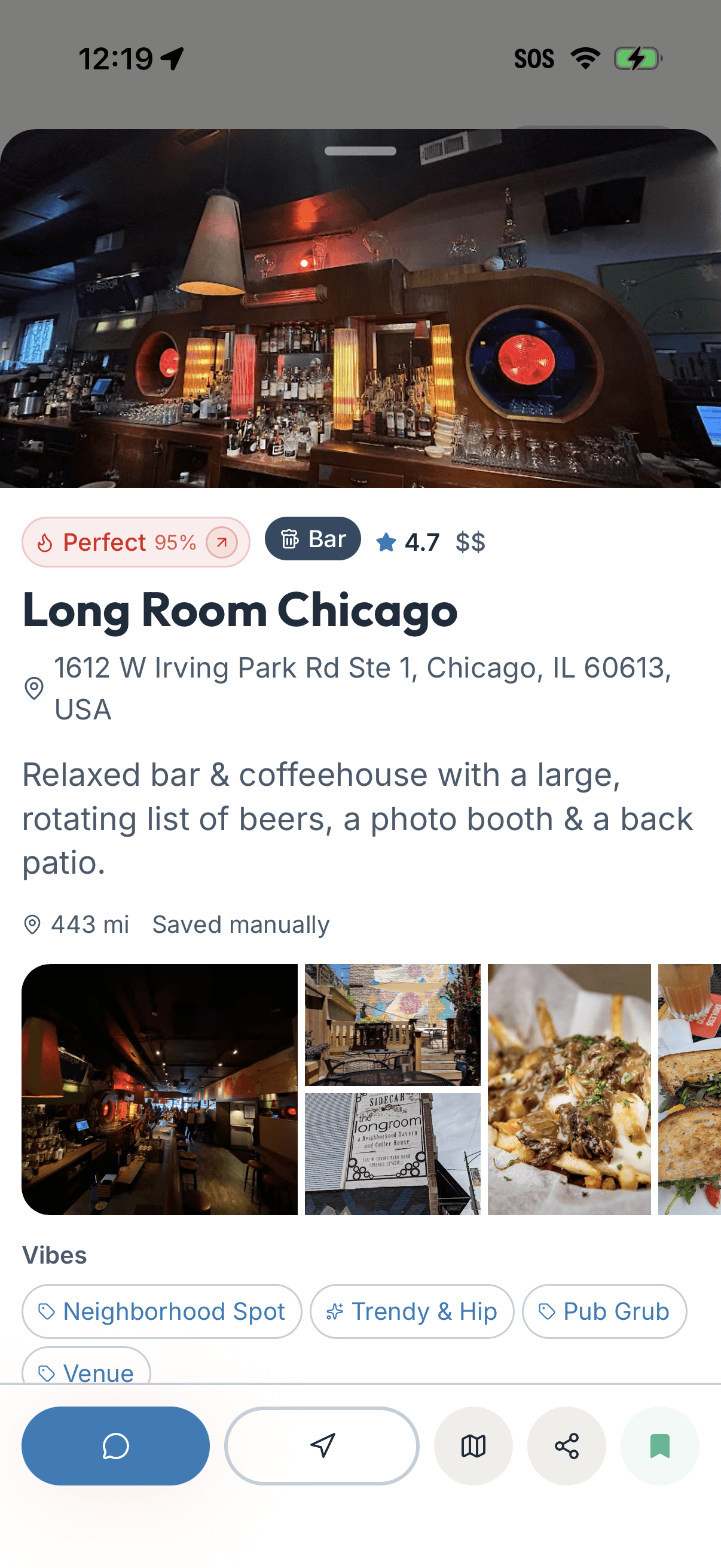
Task: Open the chat bubble action
Action: coord(115,1446)
